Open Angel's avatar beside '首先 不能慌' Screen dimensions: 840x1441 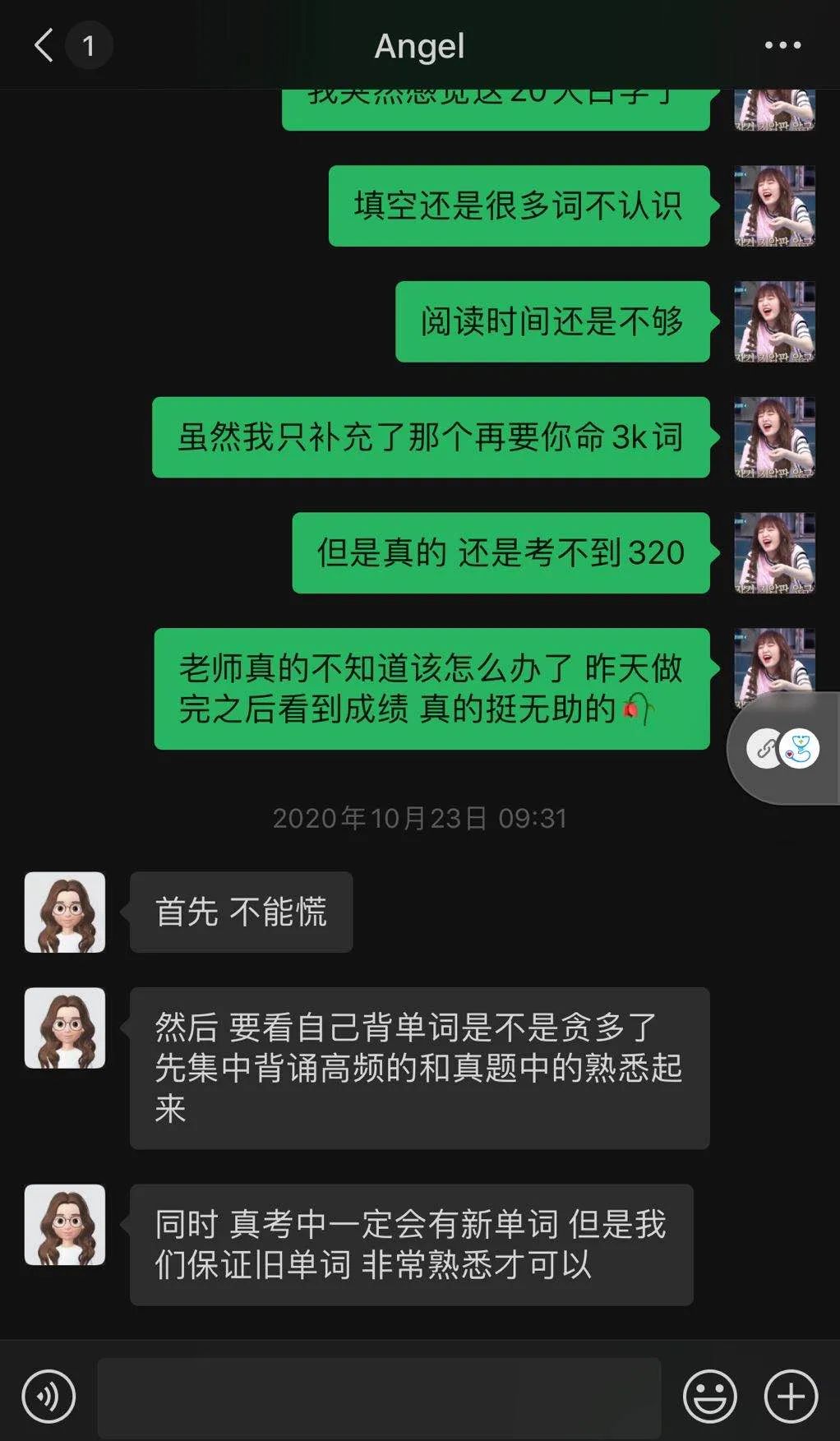(65, 912)
